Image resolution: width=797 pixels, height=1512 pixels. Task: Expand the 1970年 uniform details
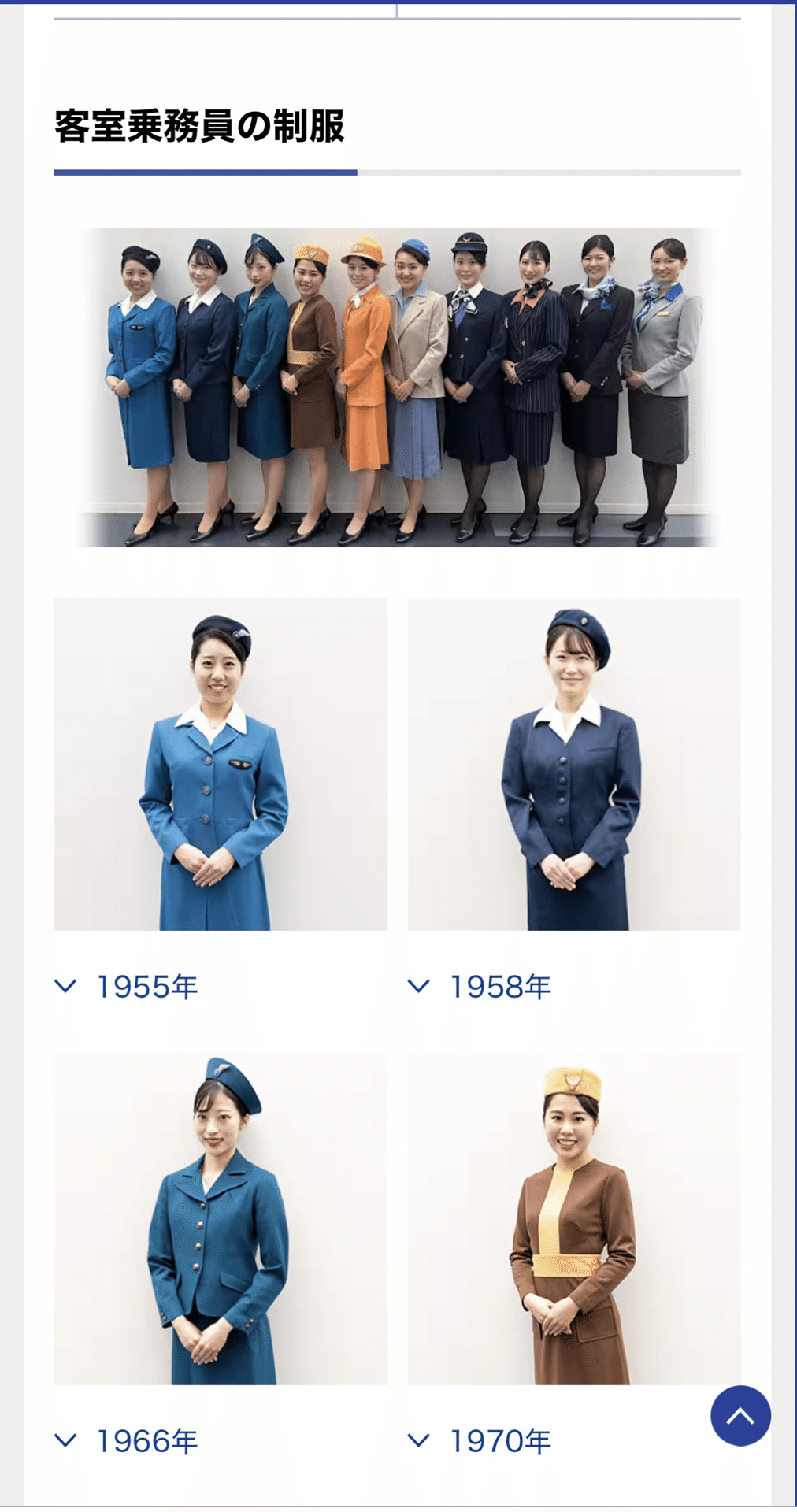(x=480, y=1441)
